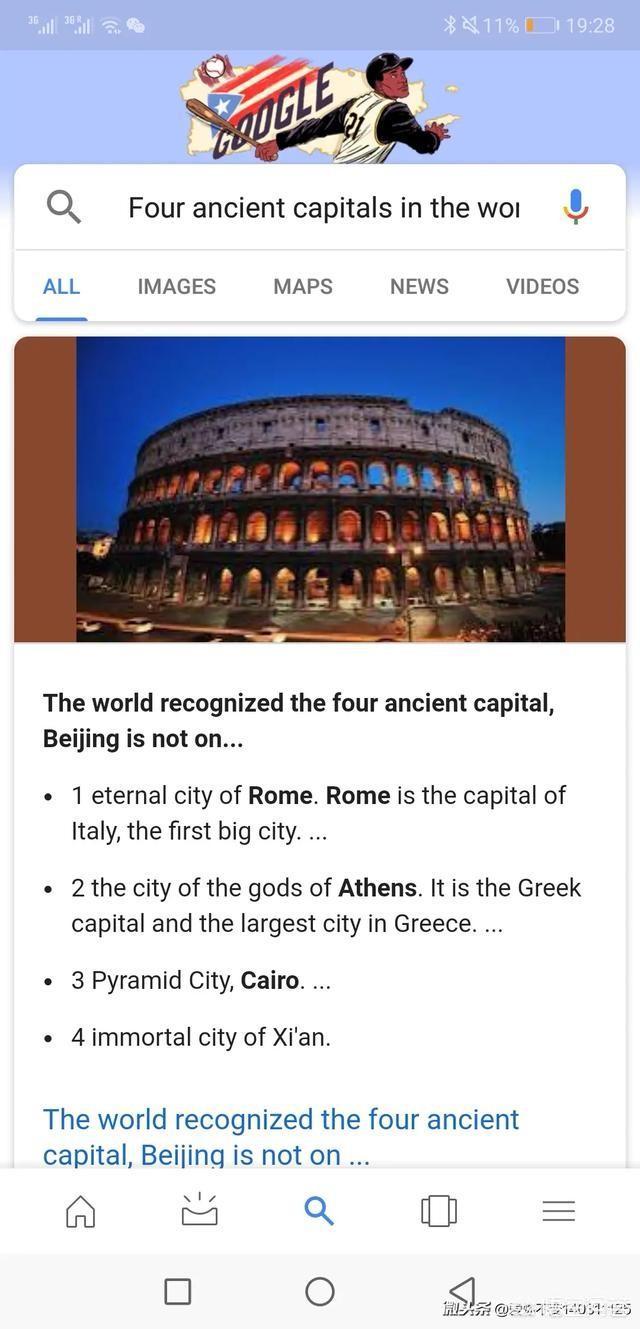Select the ALL results tab
The width and height of the screenshot is (640, 1329).
pos(61,287)
